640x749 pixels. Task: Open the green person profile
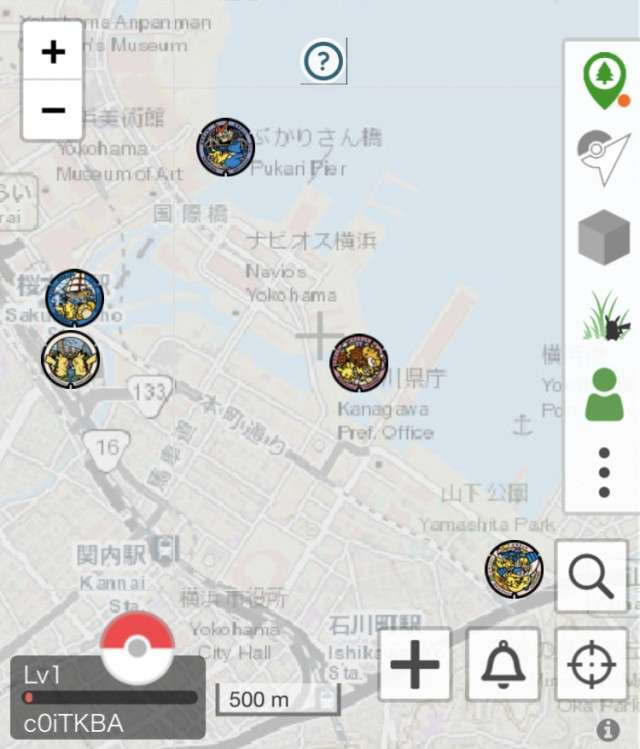click(x=604, y=394)
